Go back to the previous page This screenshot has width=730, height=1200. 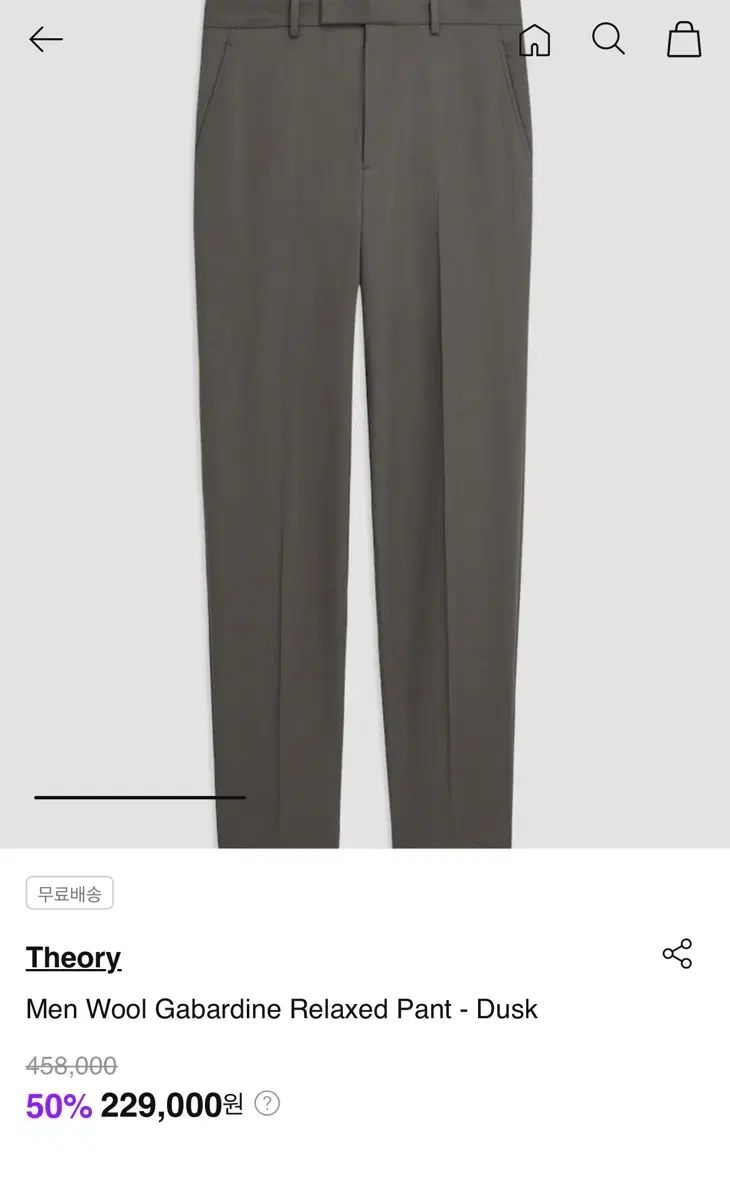tap(46, 40)
